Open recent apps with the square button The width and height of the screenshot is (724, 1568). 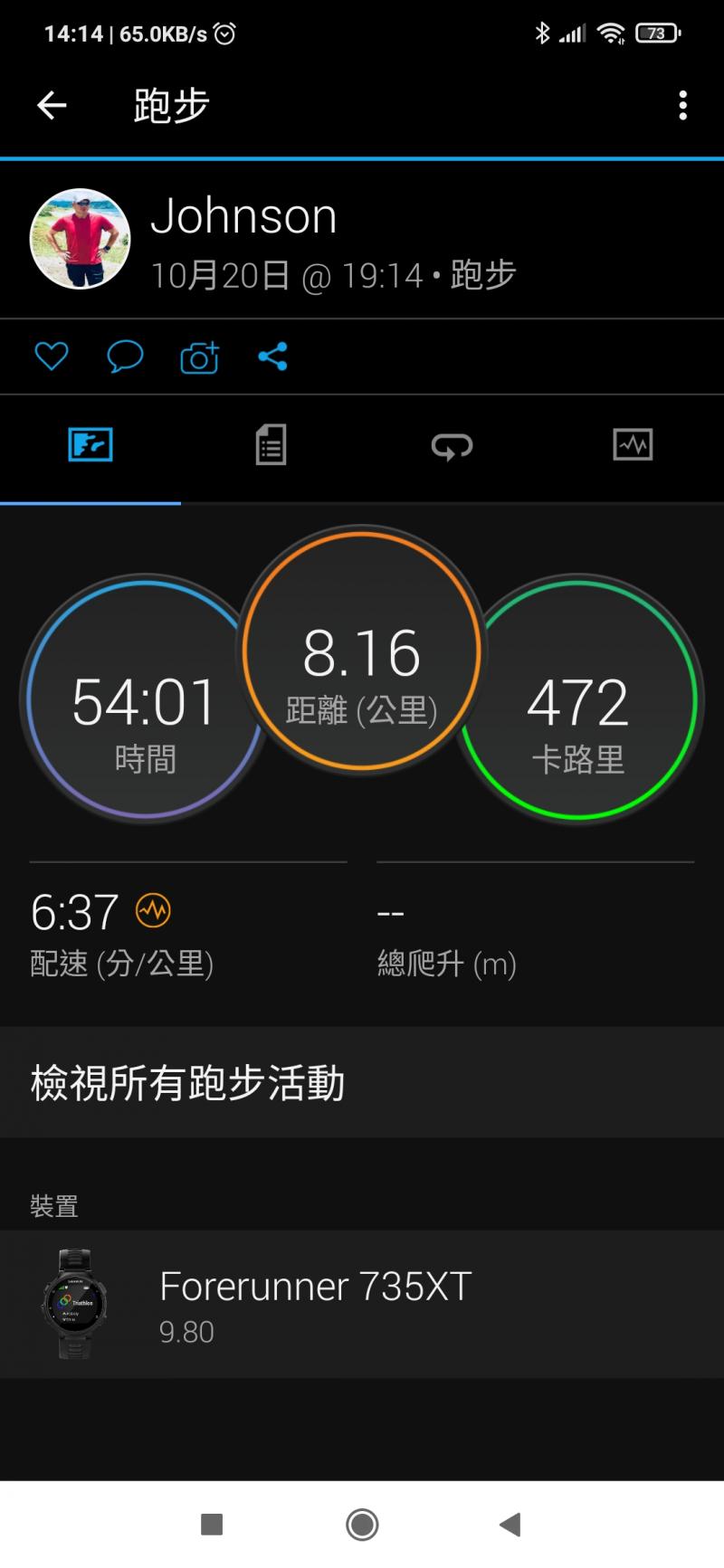(212, 1525)
